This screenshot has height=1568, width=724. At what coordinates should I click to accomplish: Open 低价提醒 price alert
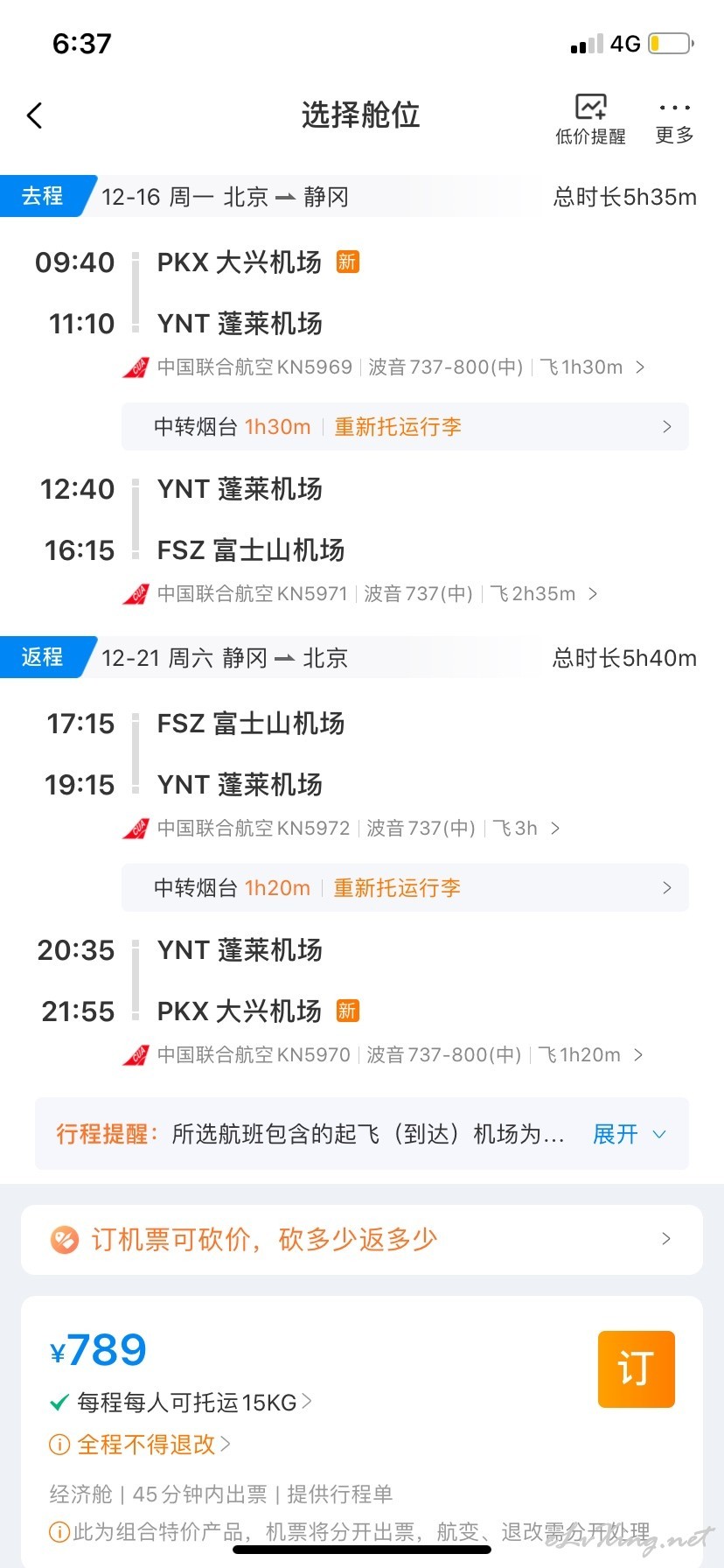(591, 119)
